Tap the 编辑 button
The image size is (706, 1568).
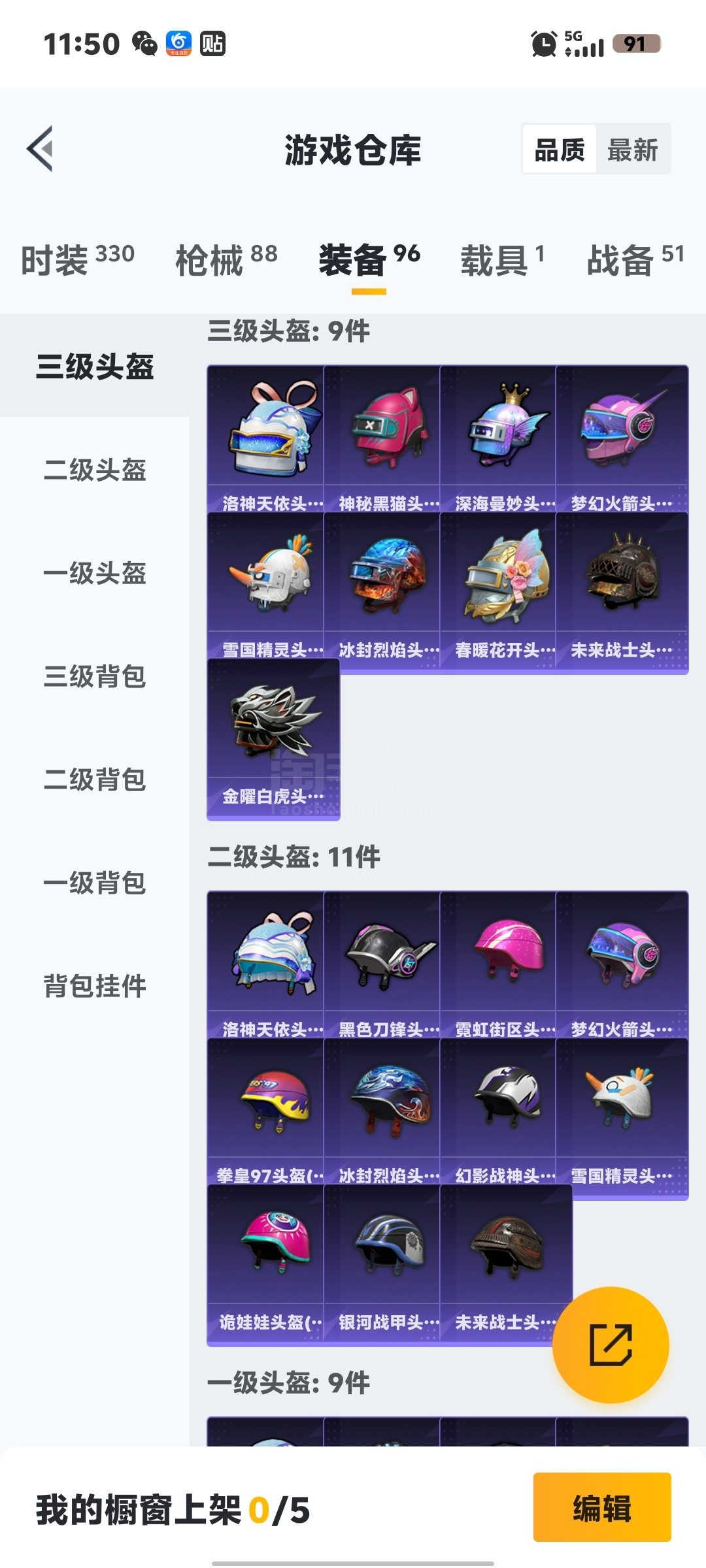[x=602, y=1507]
